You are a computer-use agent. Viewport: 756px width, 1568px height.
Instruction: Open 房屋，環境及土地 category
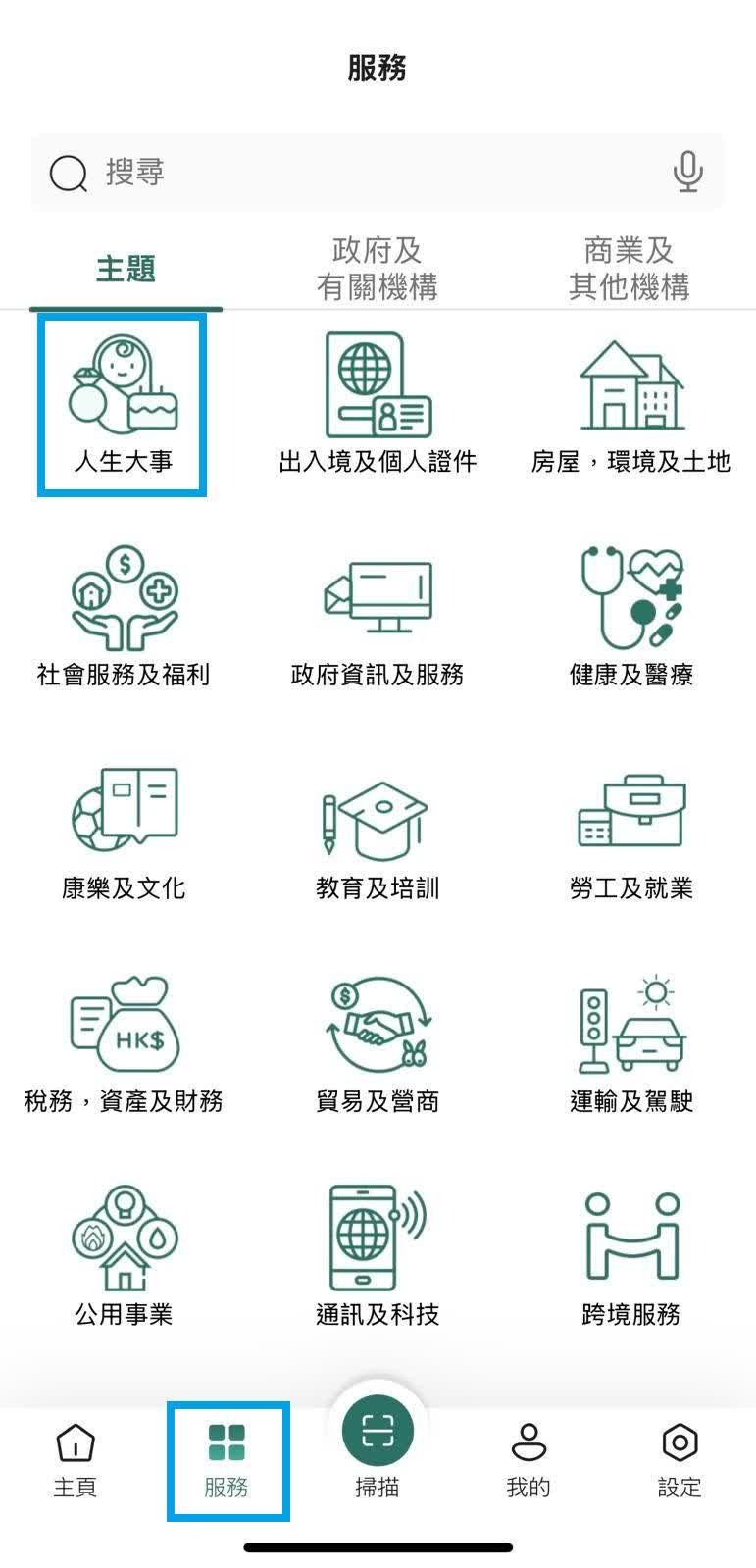click(x=630, y=404)
